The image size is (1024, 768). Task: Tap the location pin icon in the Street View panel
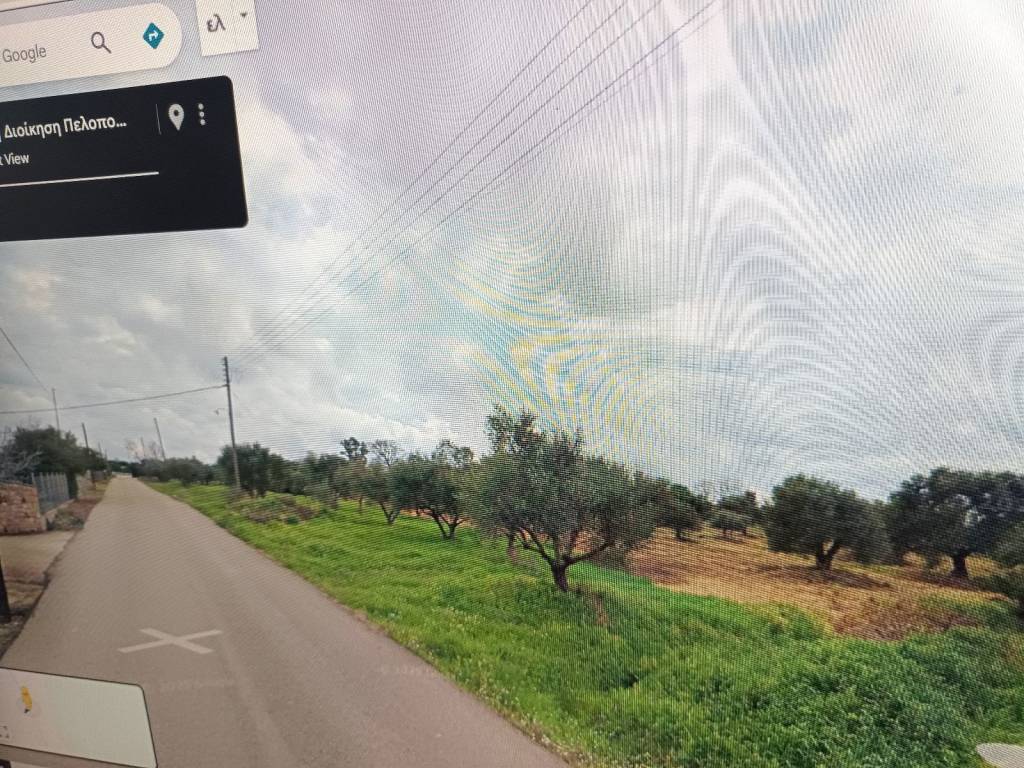click(x=176, y=117)
